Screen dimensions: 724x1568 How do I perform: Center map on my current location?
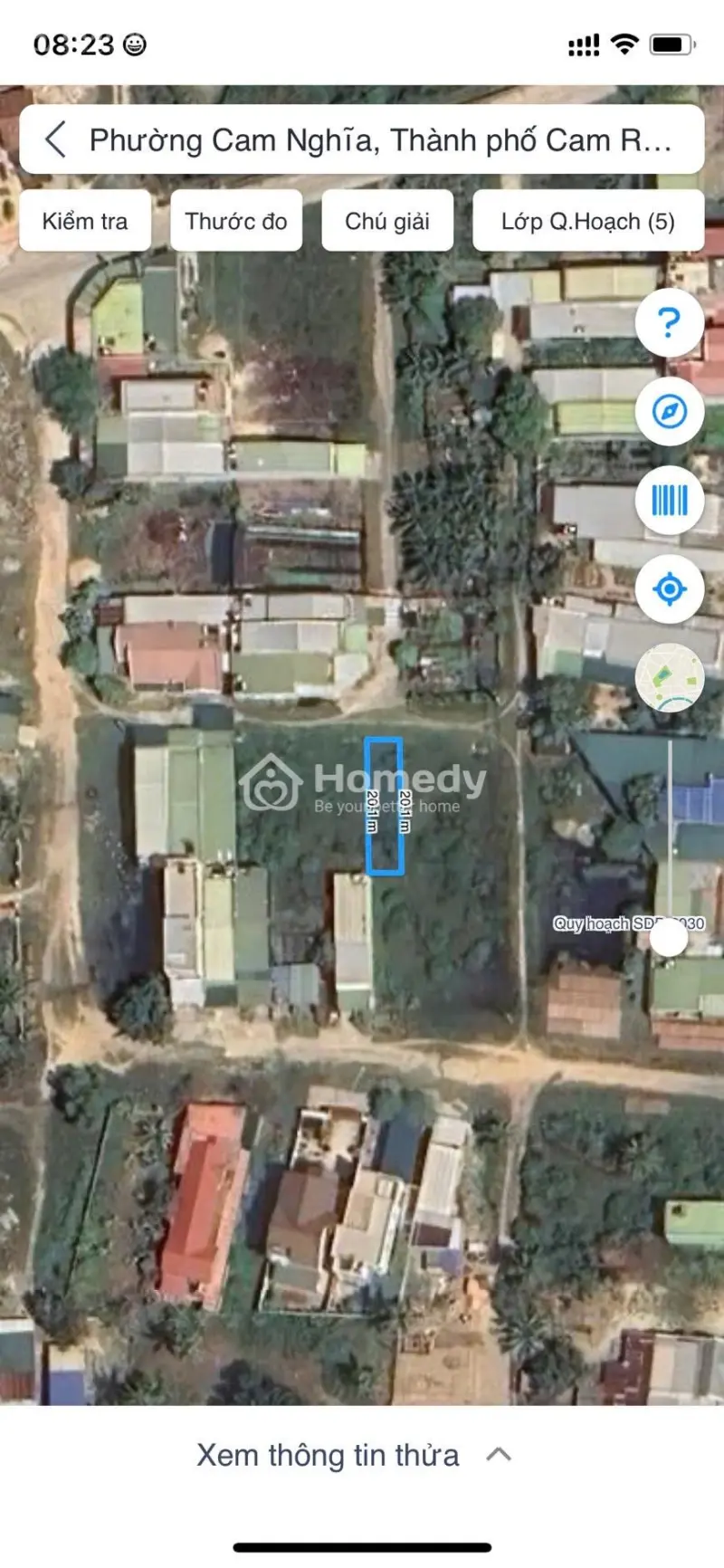coord(669,589)
